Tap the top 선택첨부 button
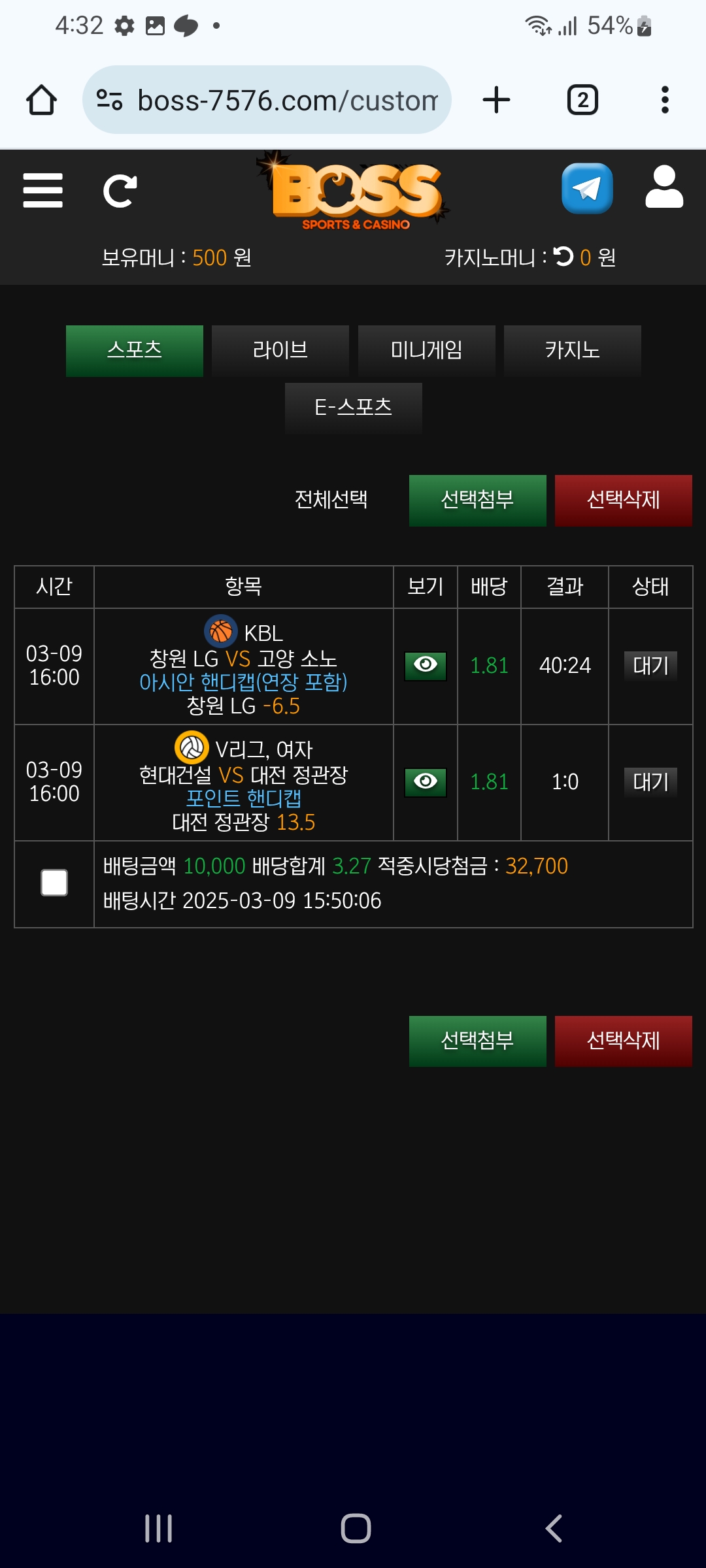 (x=477, y=500)
